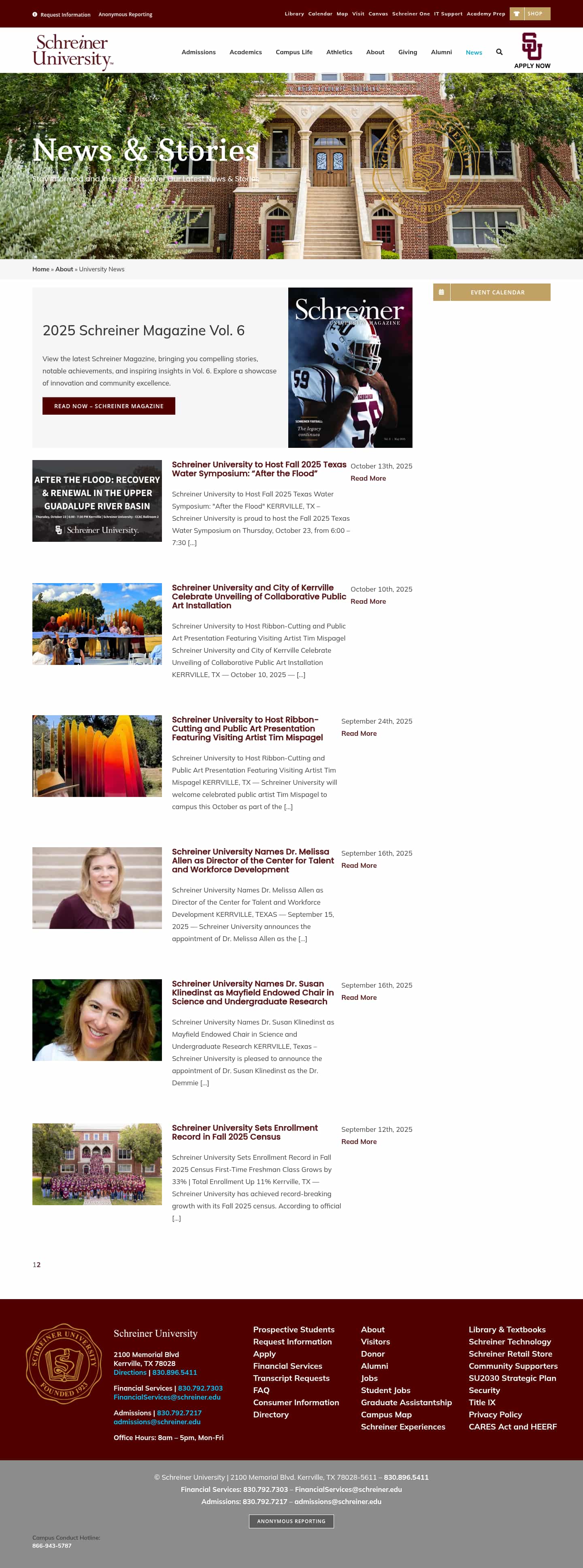Screen dimensions: 583x1568
Task: Tap the Anonymous Reporting footer button
Action: (291, 1521)
